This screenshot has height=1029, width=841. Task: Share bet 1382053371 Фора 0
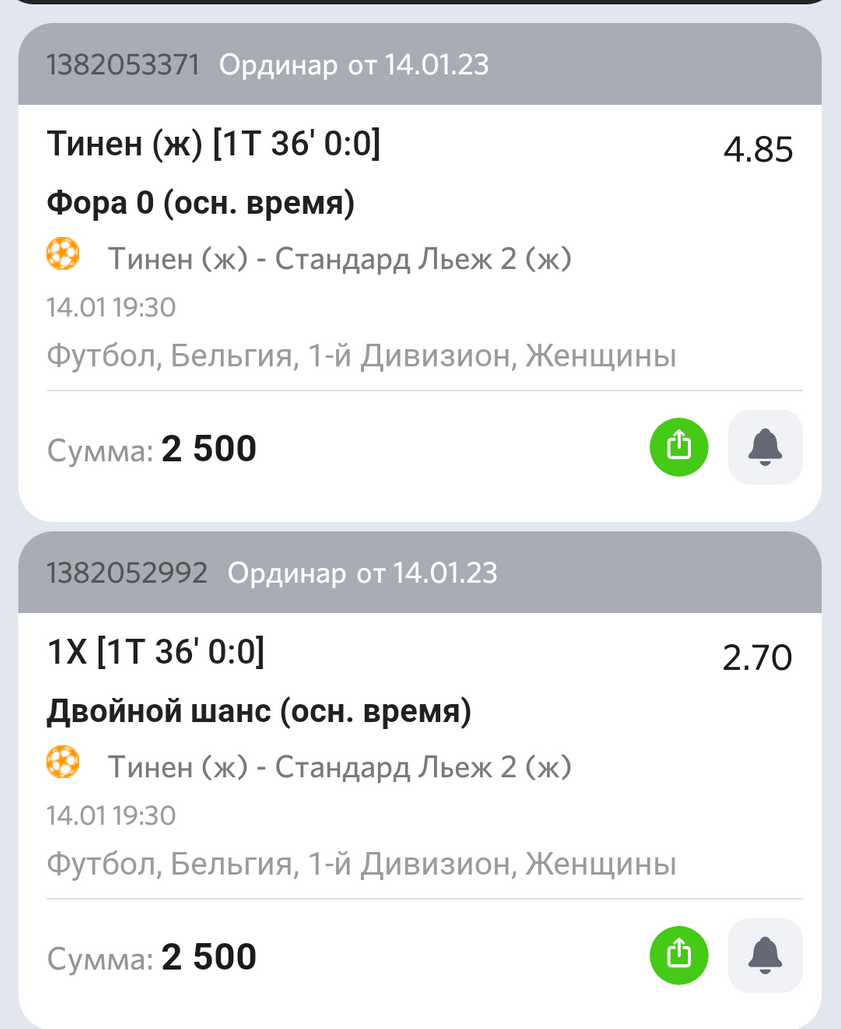click(679, 447)
